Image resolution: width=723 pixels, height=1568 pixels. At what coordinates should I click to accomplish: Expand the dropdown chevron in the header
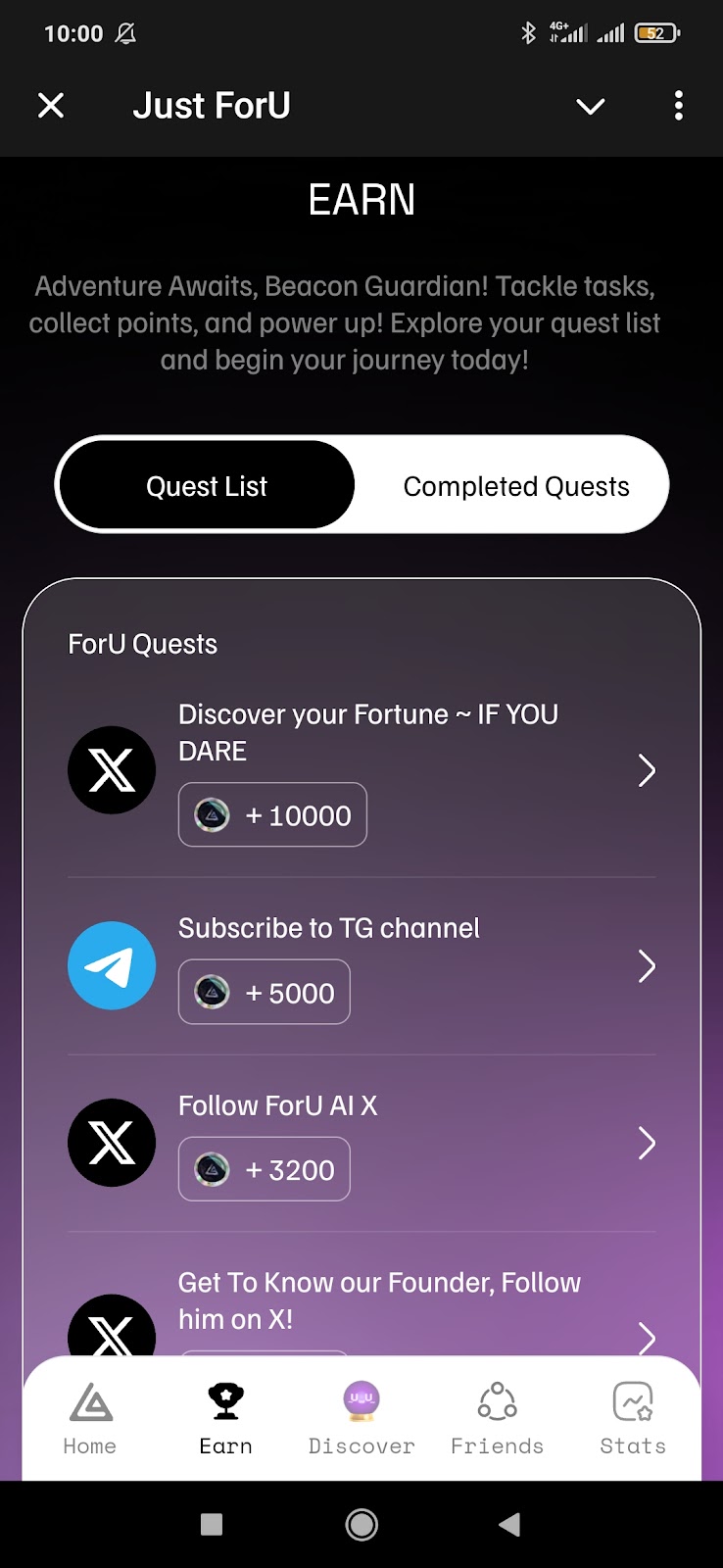(x=590, y=106)
